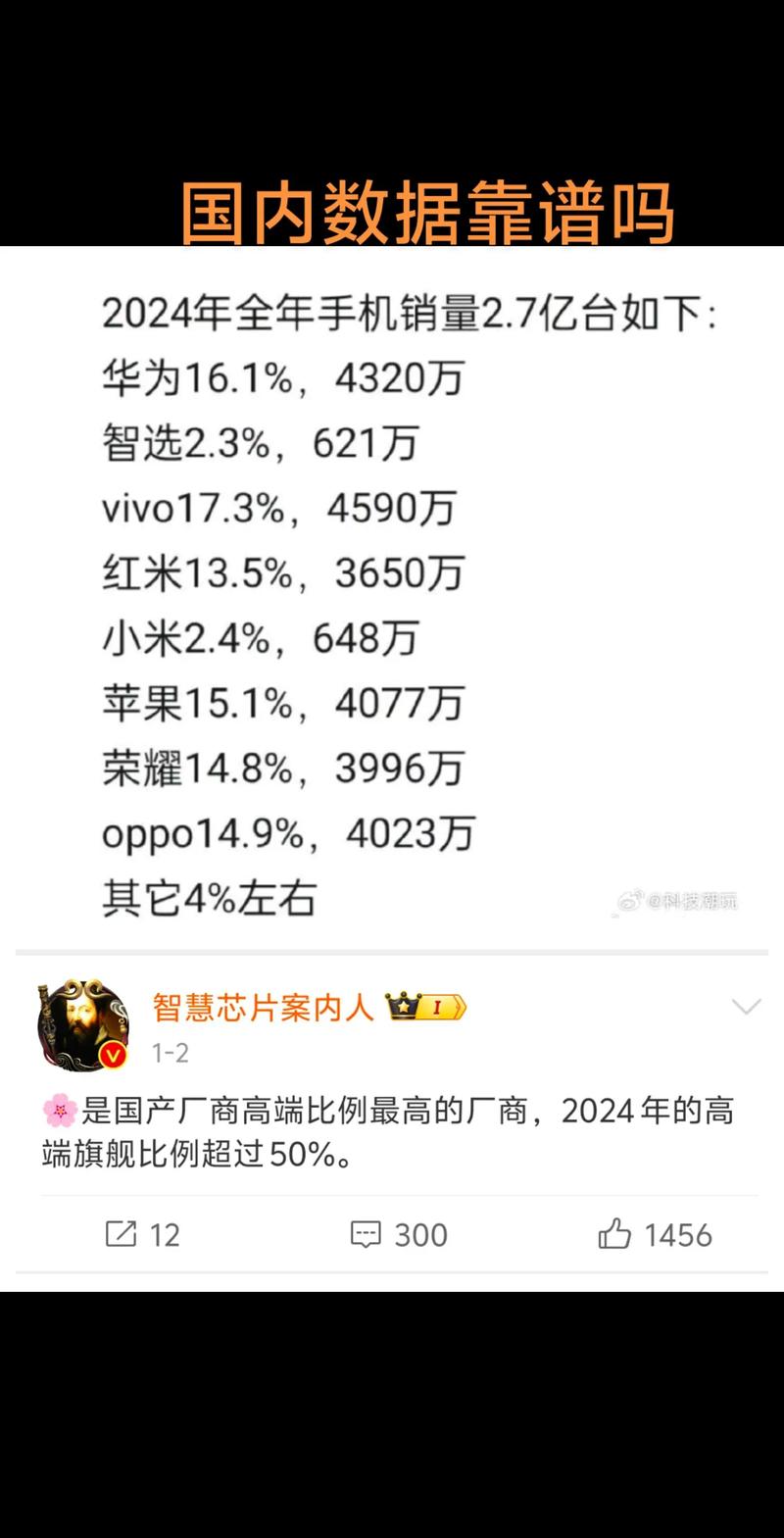784x1538 pixels.
Task: Click the camera icon next to the watermark
Action: (632, 902)
